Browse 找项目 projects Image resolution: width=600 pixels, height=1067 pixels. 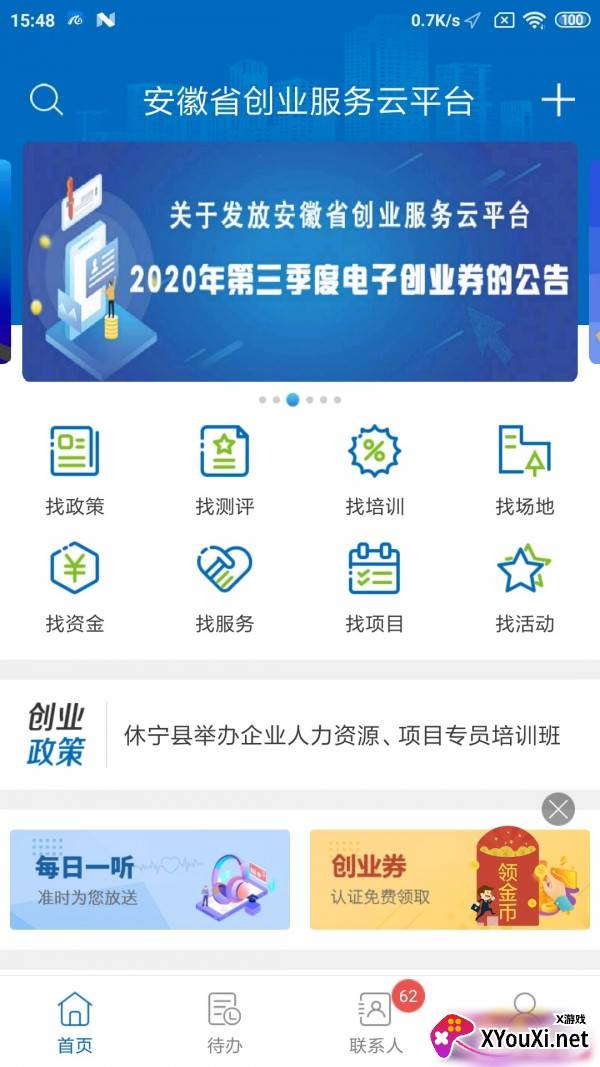coord(374,586)
